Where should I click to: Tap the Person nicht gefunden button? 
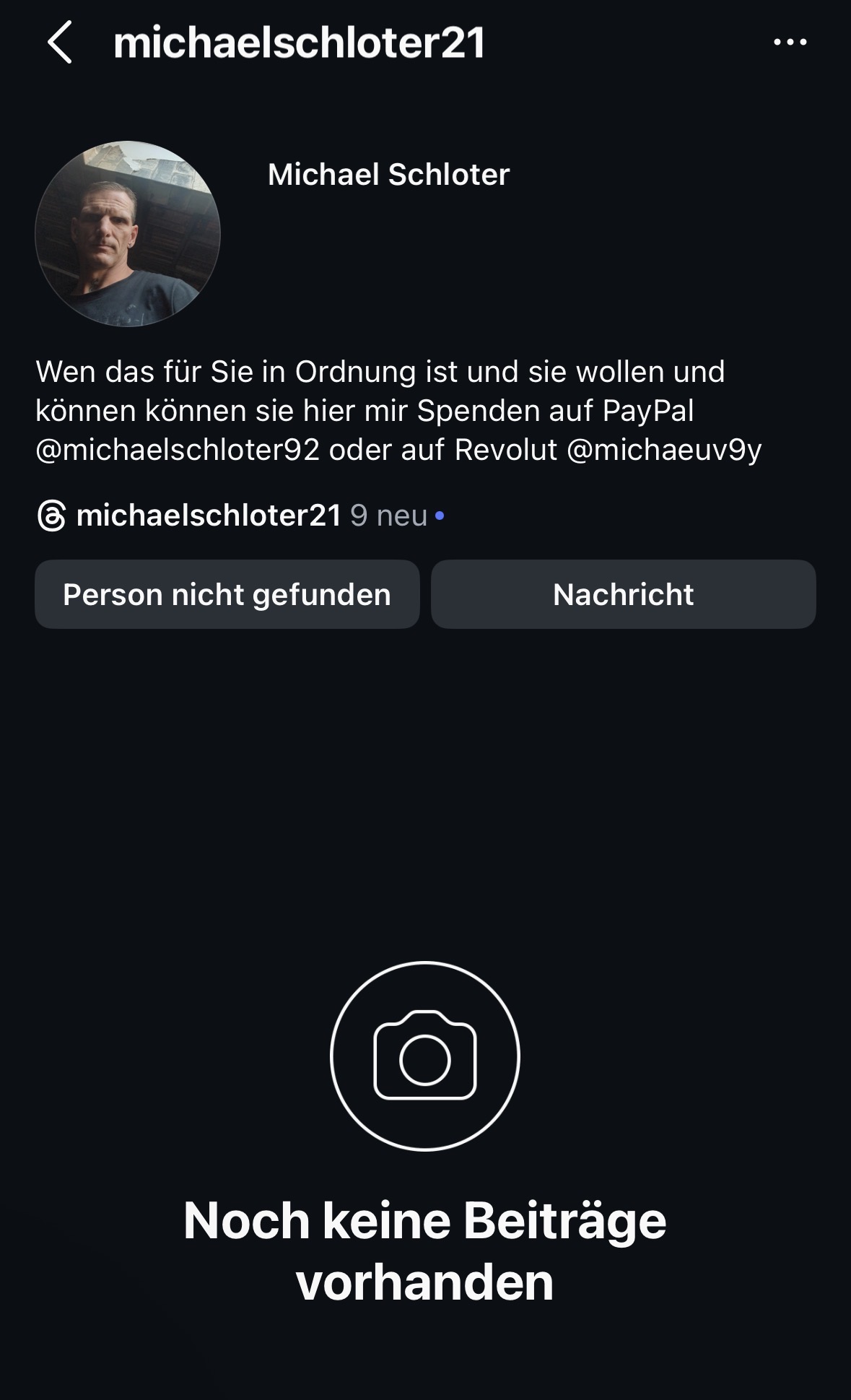click(227, 594)
